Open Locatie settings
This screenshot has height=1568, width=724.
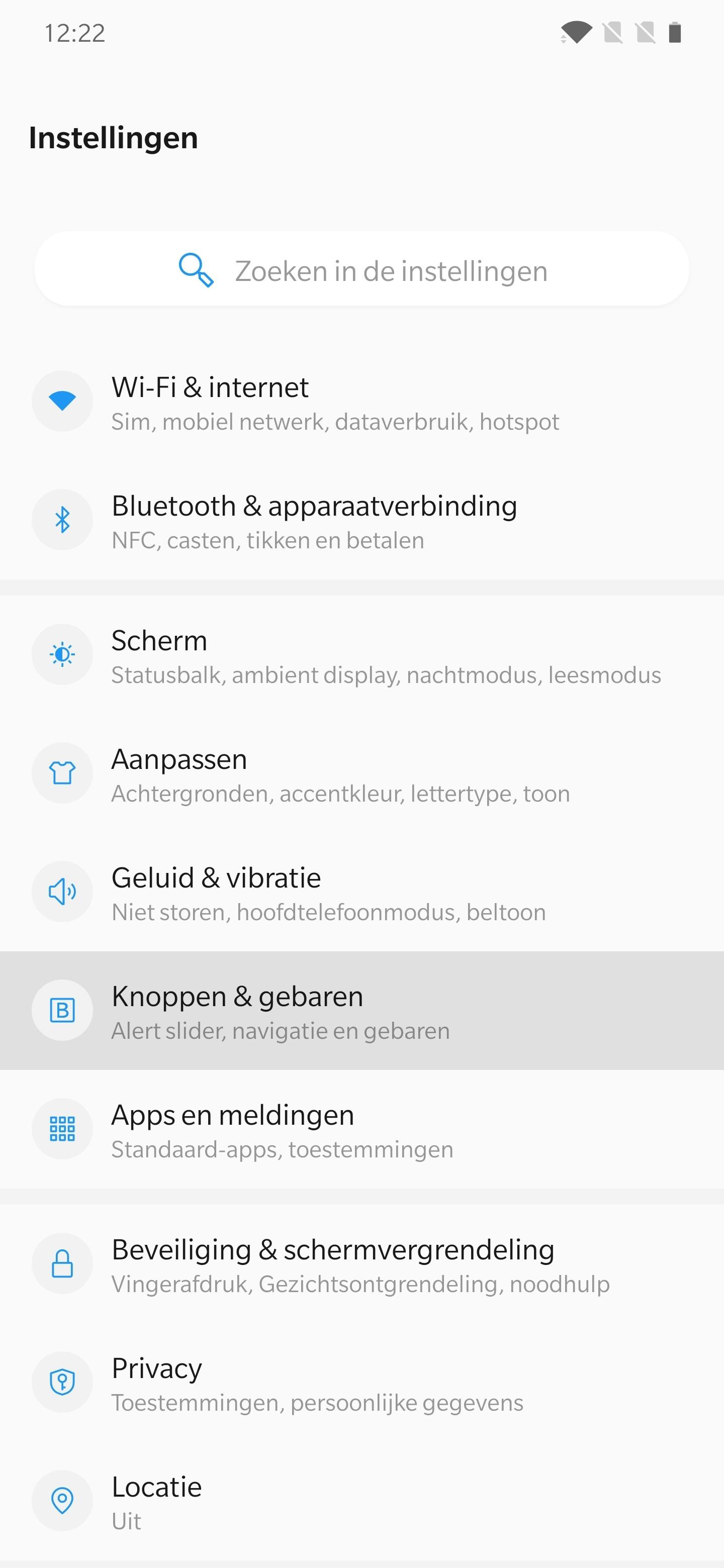click(x=361, y=1502)
